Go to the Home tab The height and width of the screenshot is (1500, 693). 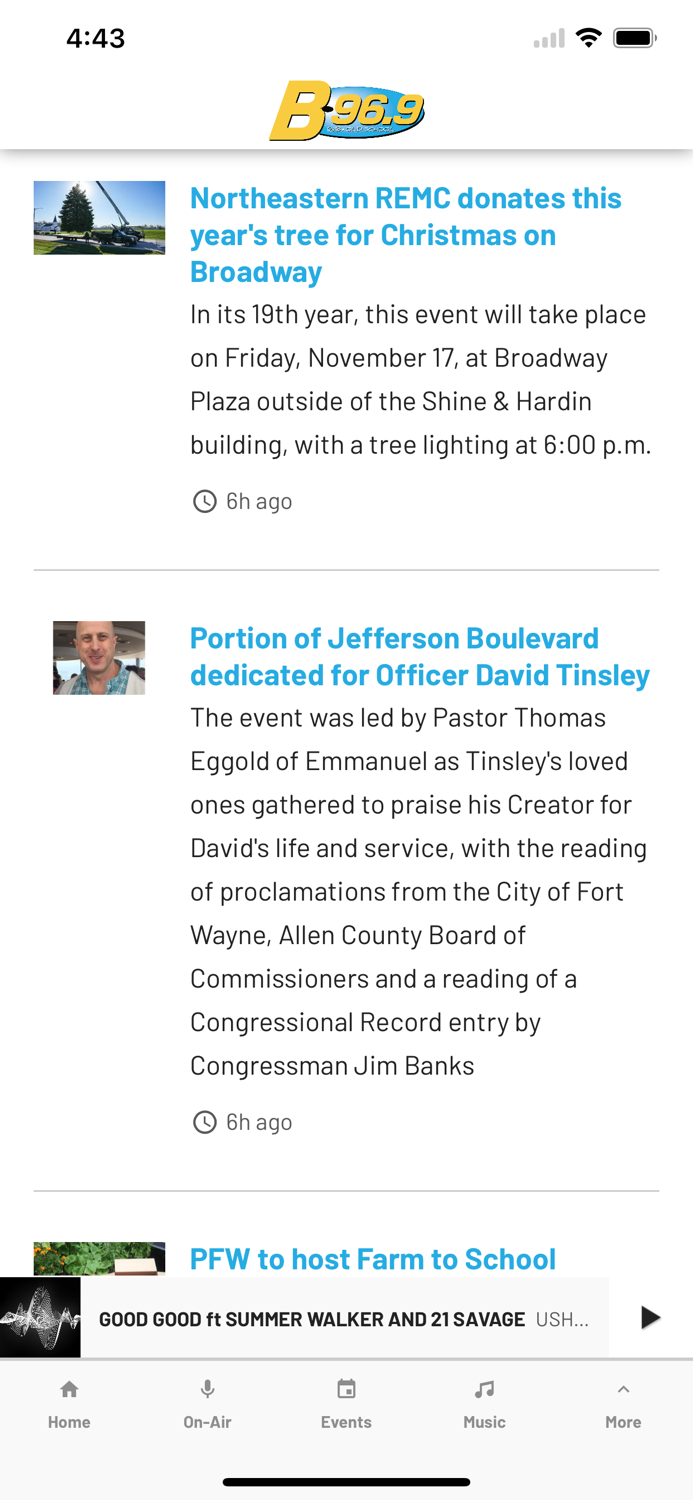[x=69, y=1404]
